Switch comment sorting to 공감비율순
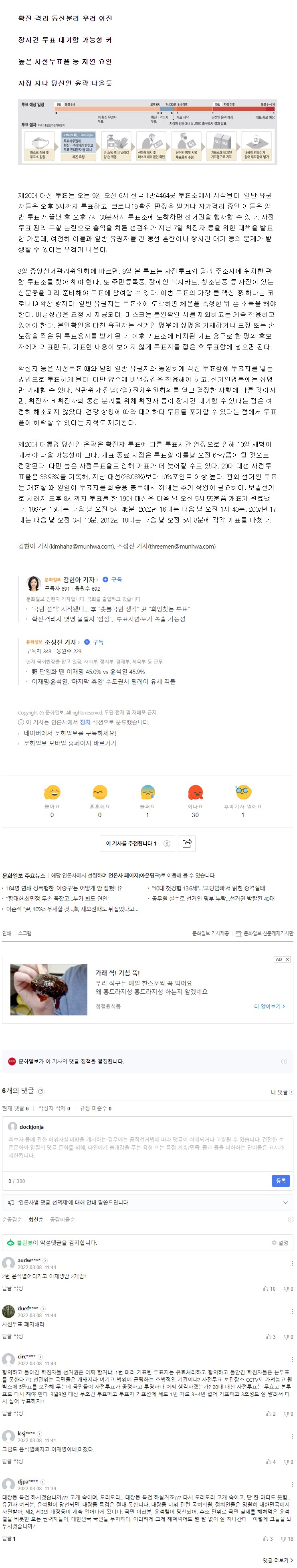 pyautogui.click(x=63, y=1219)
